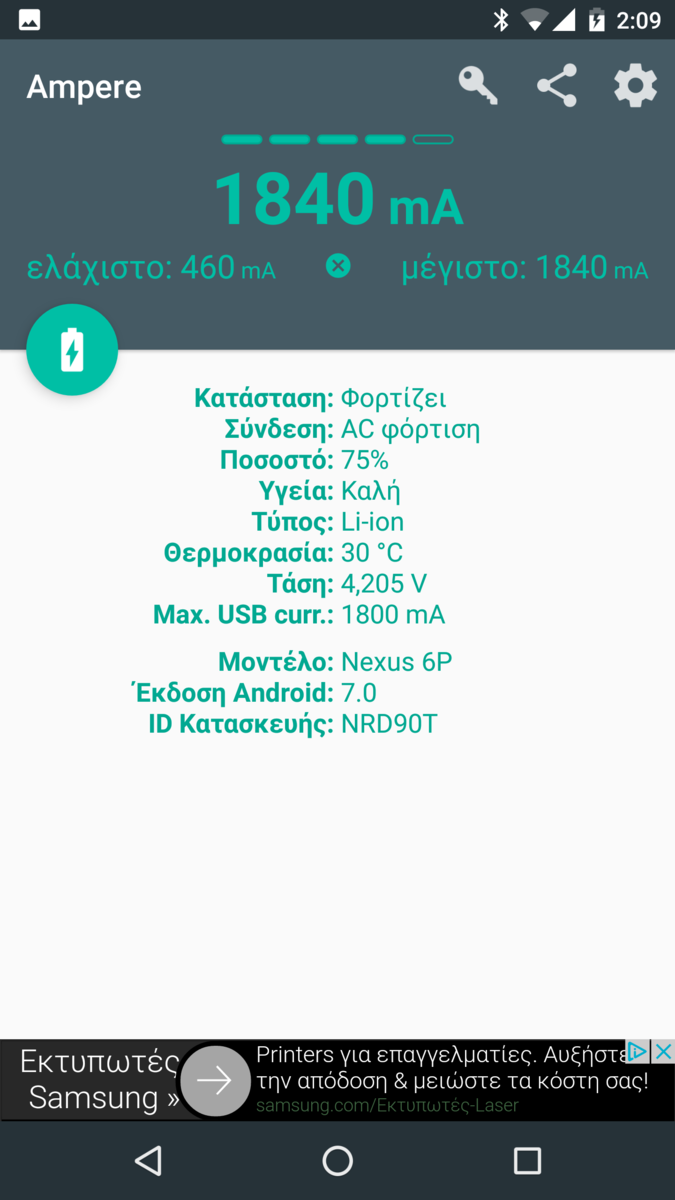Tap the key icon in app bar
The width and height of the screenshot is (675, 1200).
(x=478, y=86)
